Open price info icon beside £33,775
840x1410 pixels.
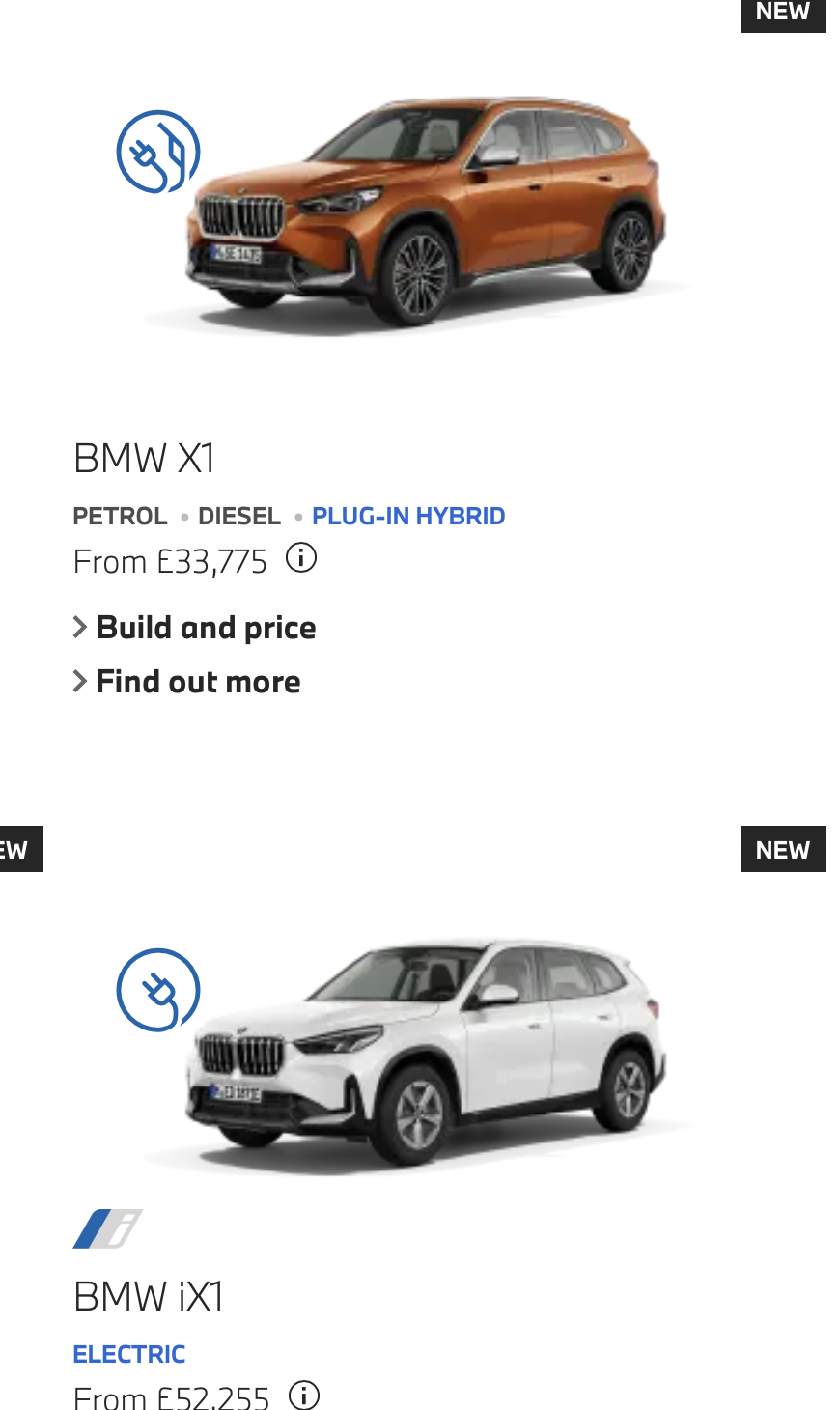point(301,558)
